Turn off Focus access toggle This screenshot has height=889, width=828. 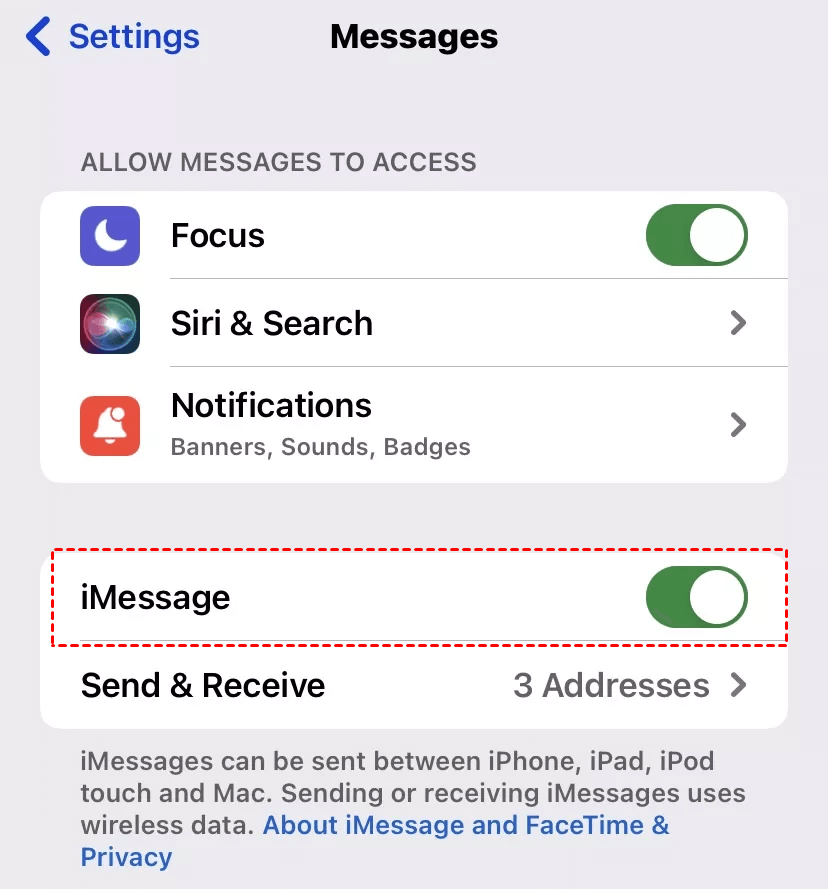click(697, 236)
